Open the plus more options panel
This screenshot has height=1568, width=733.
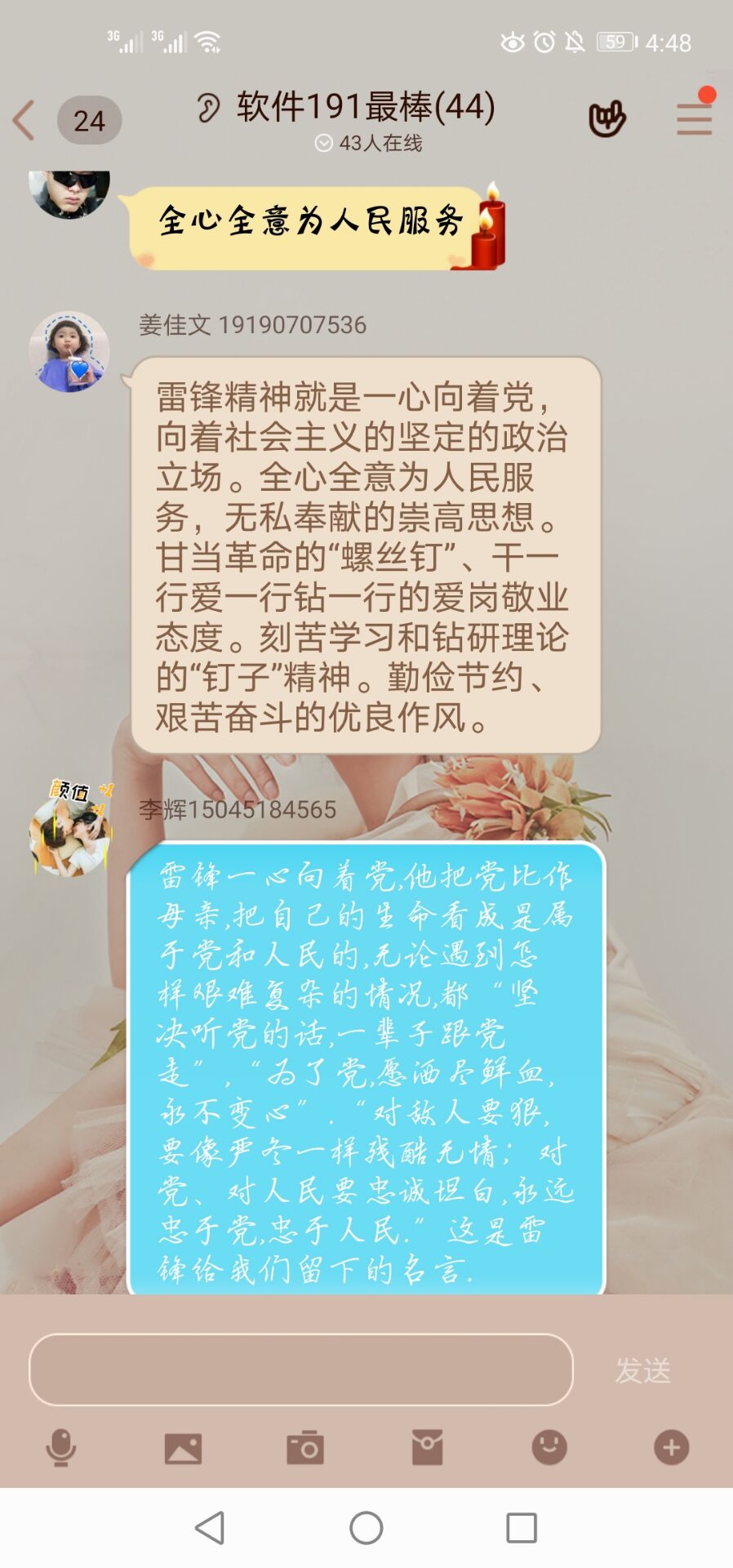[x=671, y=1448]
